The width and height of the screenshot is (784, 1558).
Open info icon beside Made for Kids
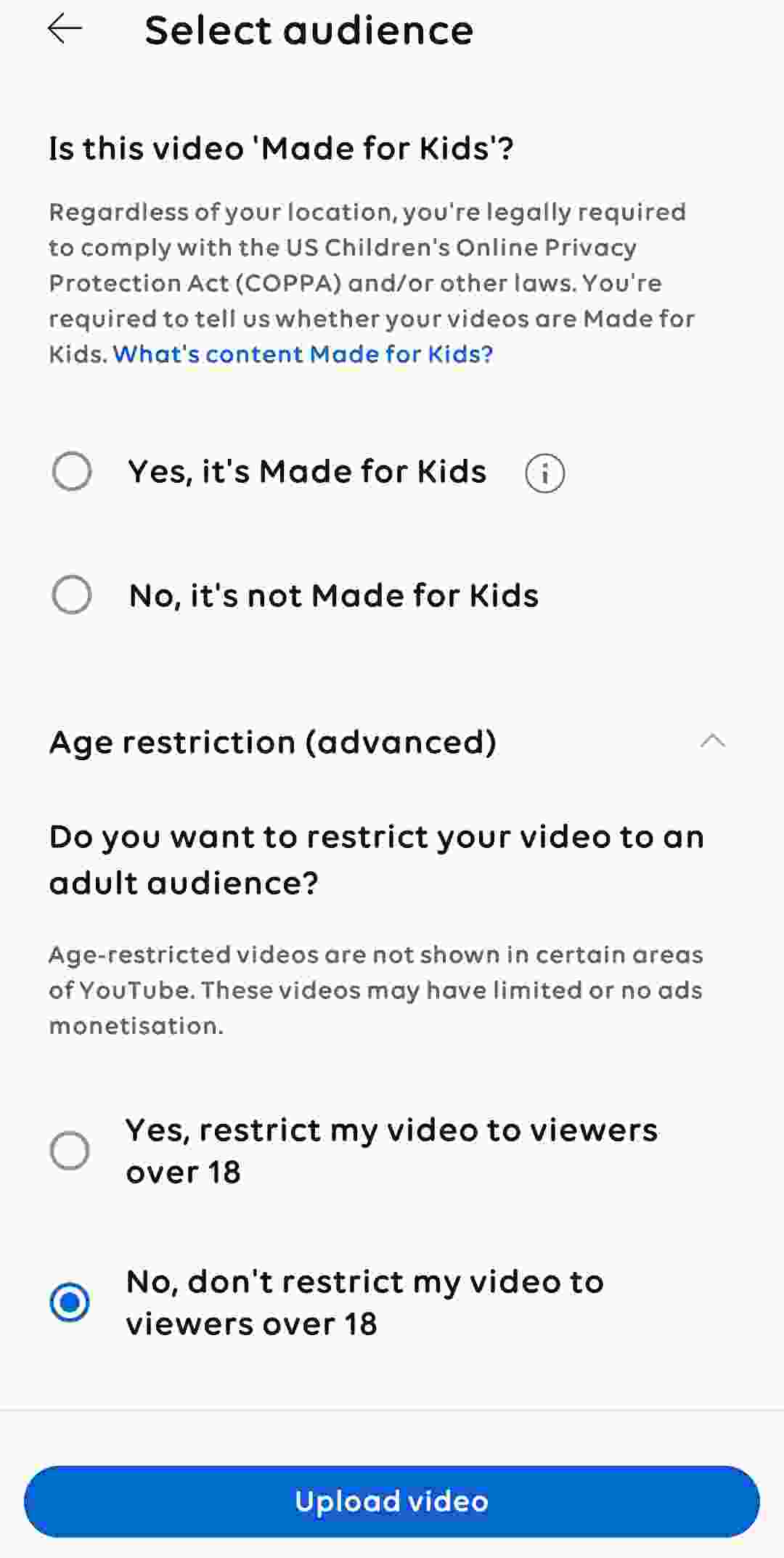point(544,473)
